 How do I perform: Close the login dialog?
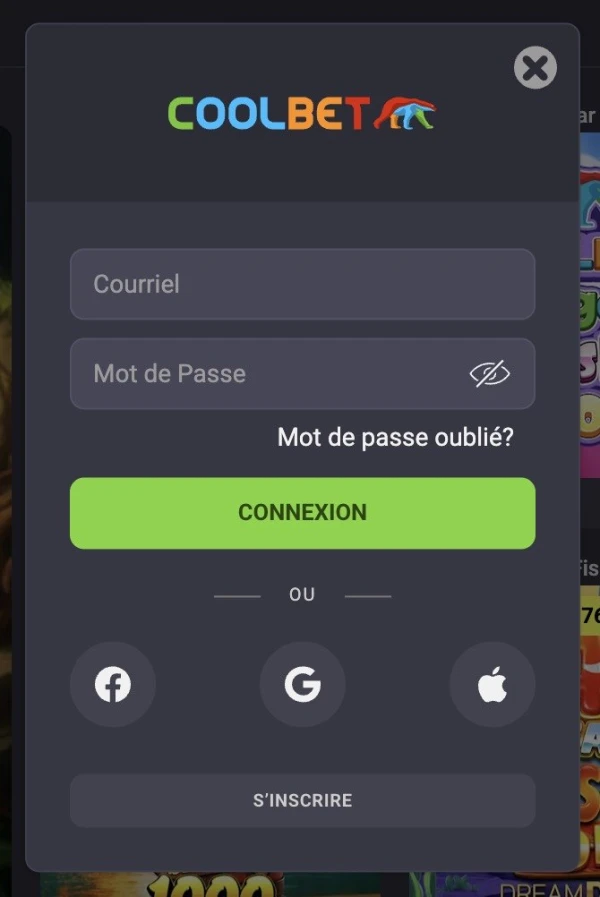(x=535, y=68)
